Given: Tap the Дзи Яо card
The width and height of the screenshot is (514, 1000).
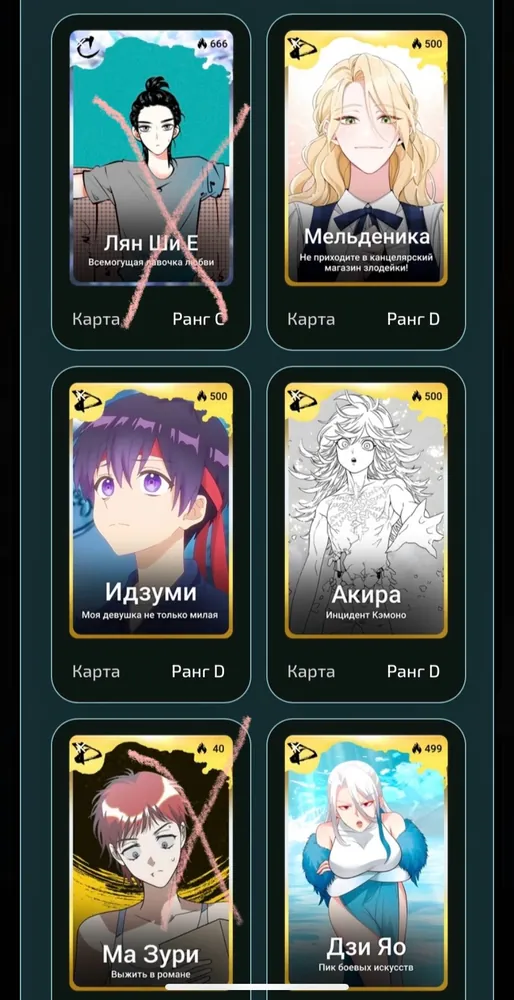Looking at the screenshot, I should (x=366, y=862).
